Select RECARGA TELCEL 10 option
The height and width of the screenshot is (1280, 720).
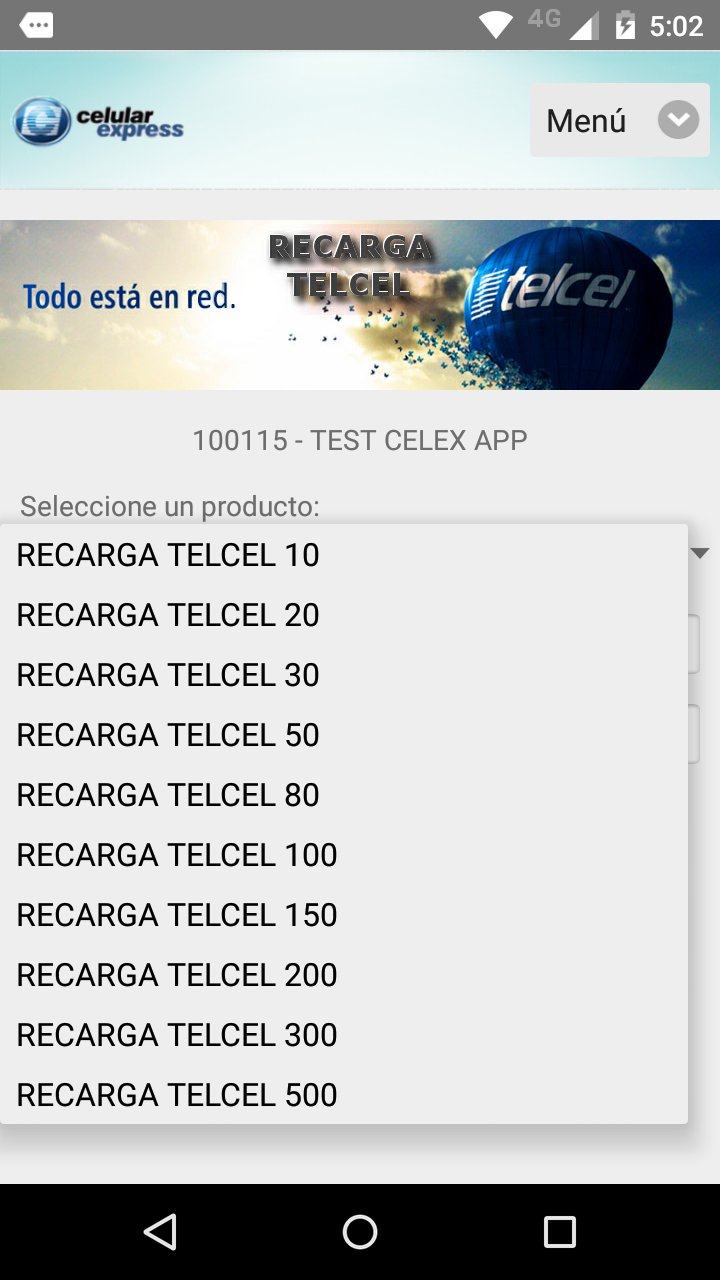(167, 555)
